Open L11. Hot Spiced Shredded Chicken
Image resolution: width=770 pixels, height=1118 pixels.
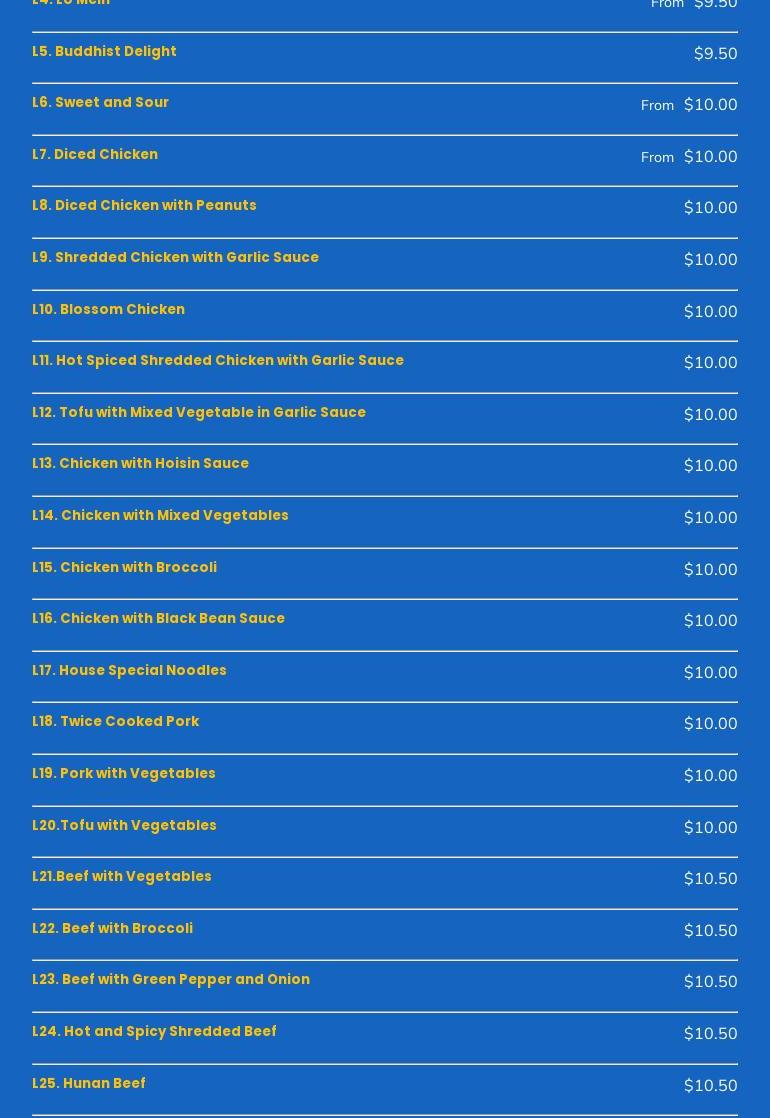coord(218,361)
